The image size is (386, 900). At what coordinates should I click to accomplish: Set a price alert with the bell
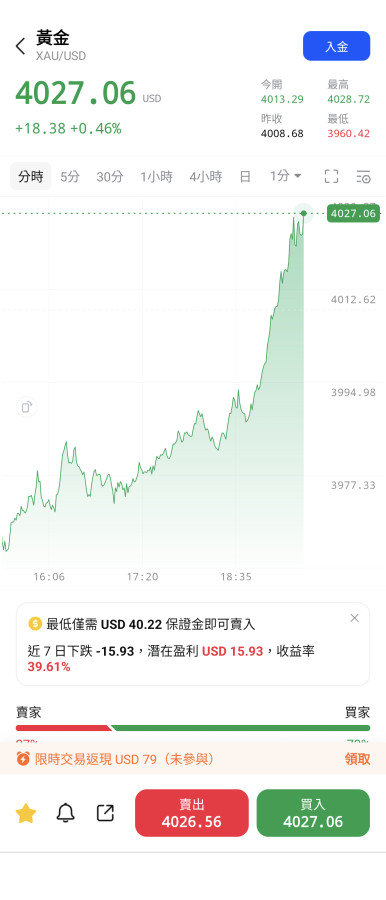tap(65, 813)
